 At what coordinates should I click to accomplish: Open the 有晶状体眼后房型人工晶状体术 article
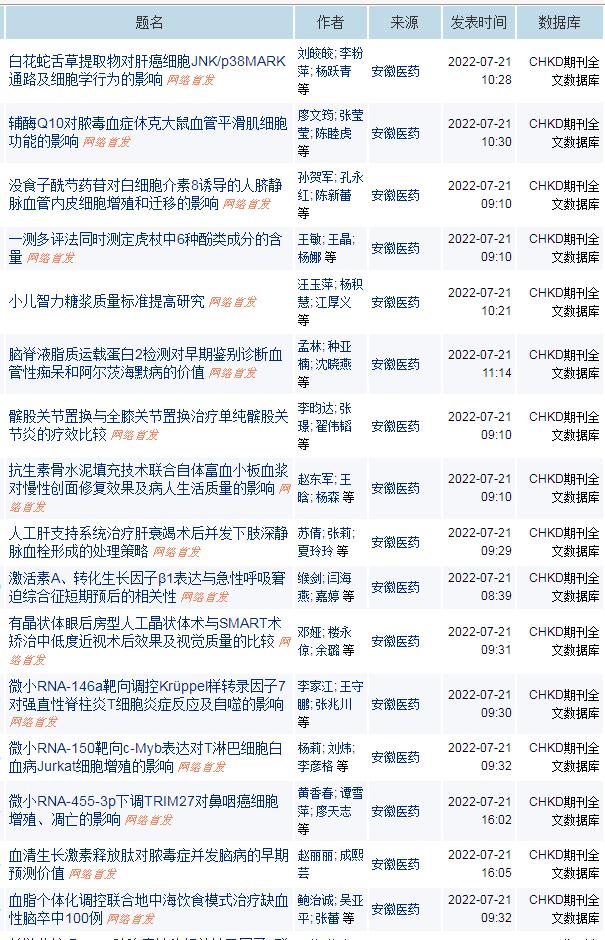pyautogui.click(x=147, y=624)
